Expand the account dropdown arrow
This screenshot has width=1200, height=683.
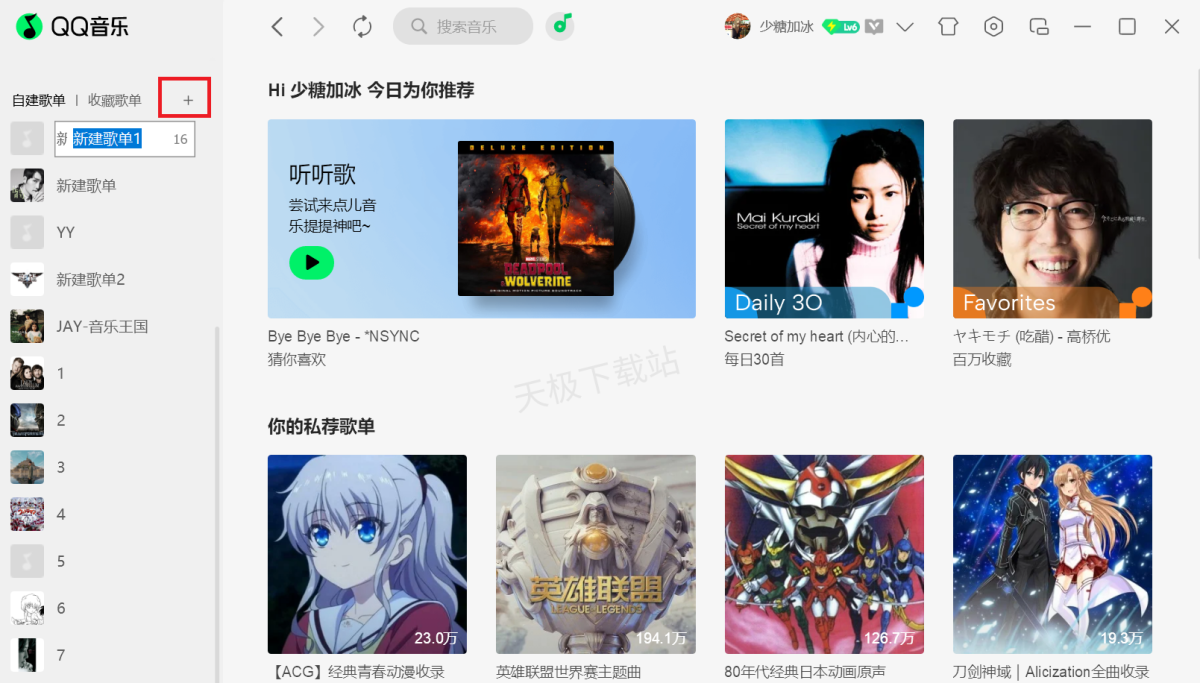905,27
